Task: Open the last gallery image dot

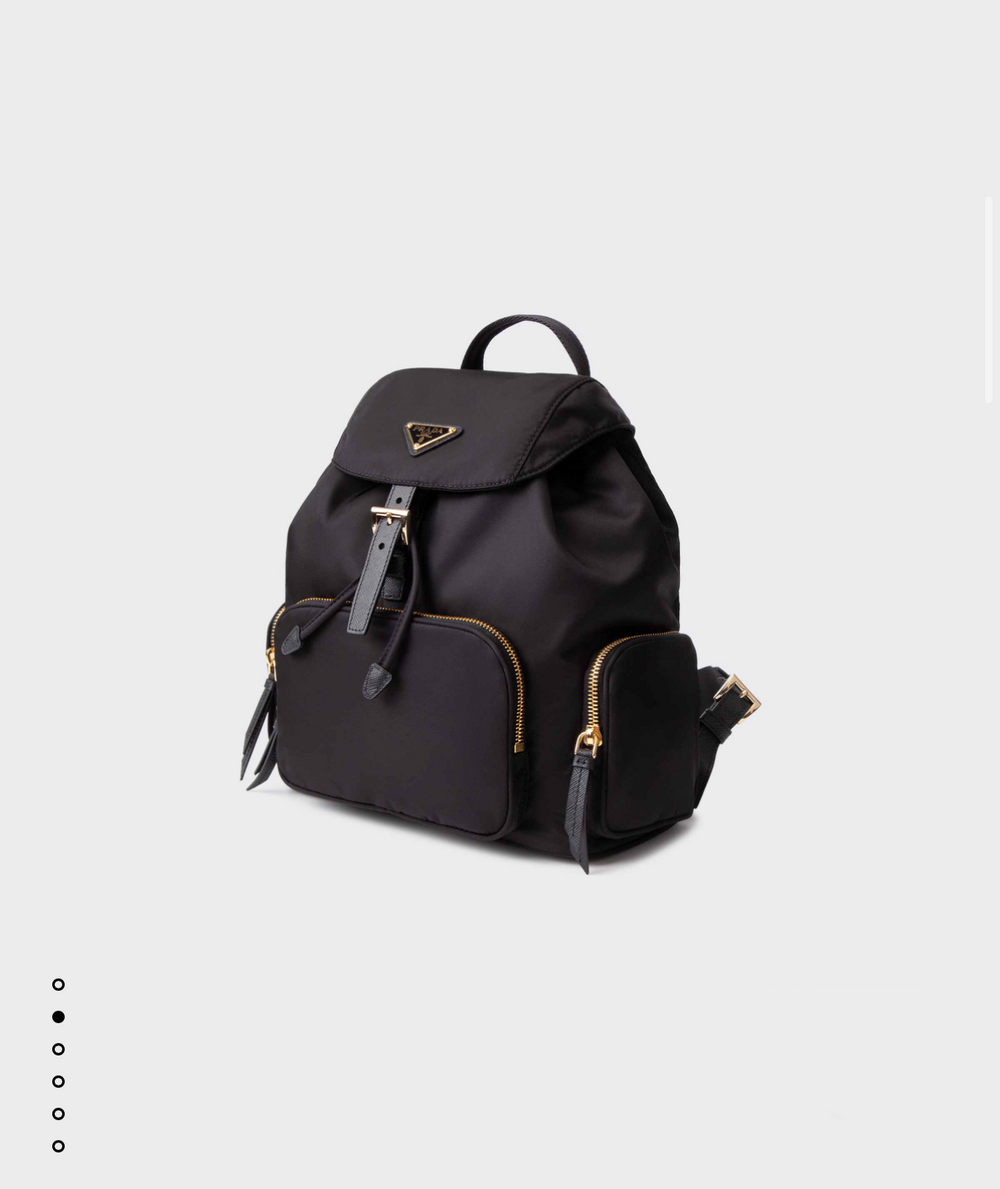Action: coord(58,1146)
